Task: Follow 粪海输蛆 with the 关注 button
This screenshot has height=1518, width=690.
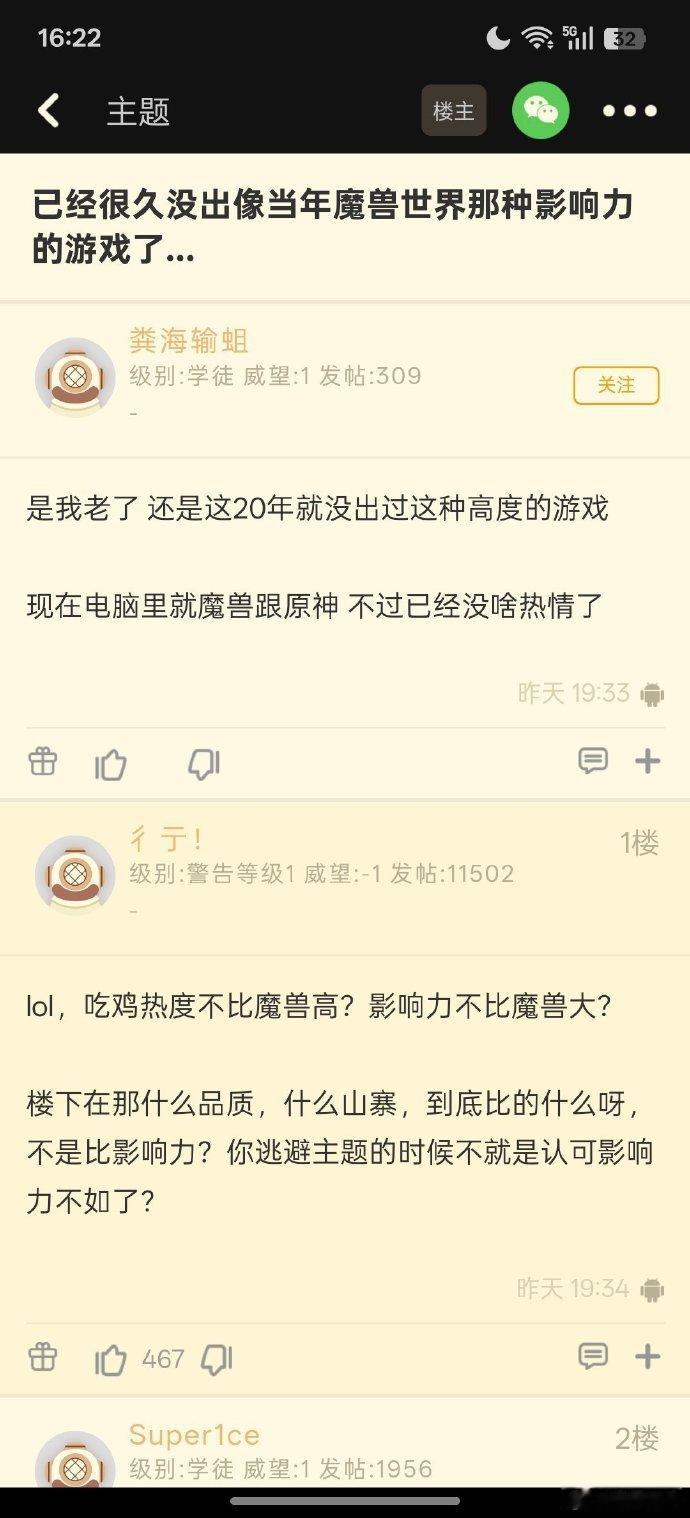Action: tap(616, 385)
